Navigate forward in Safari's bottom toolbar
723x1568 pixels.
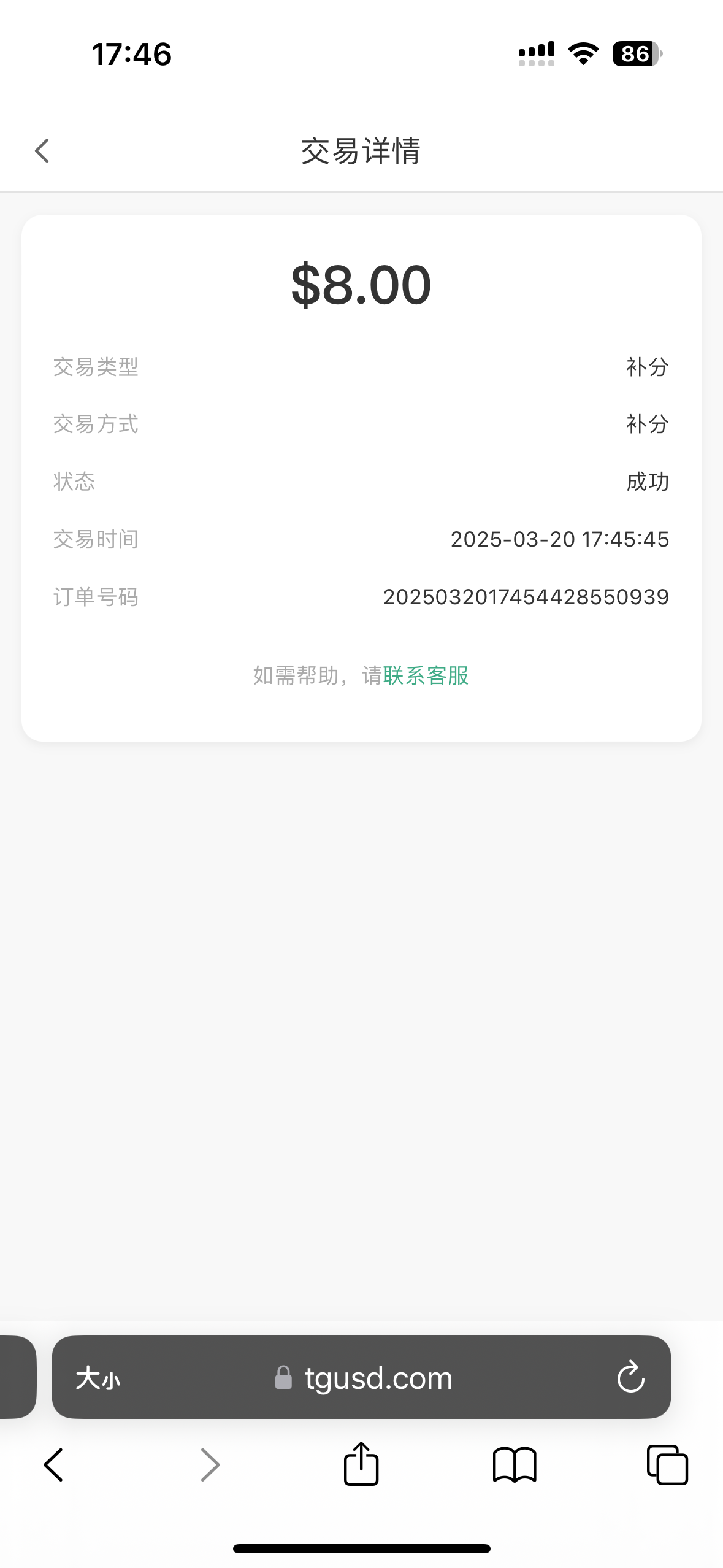tap(210, 1465)
